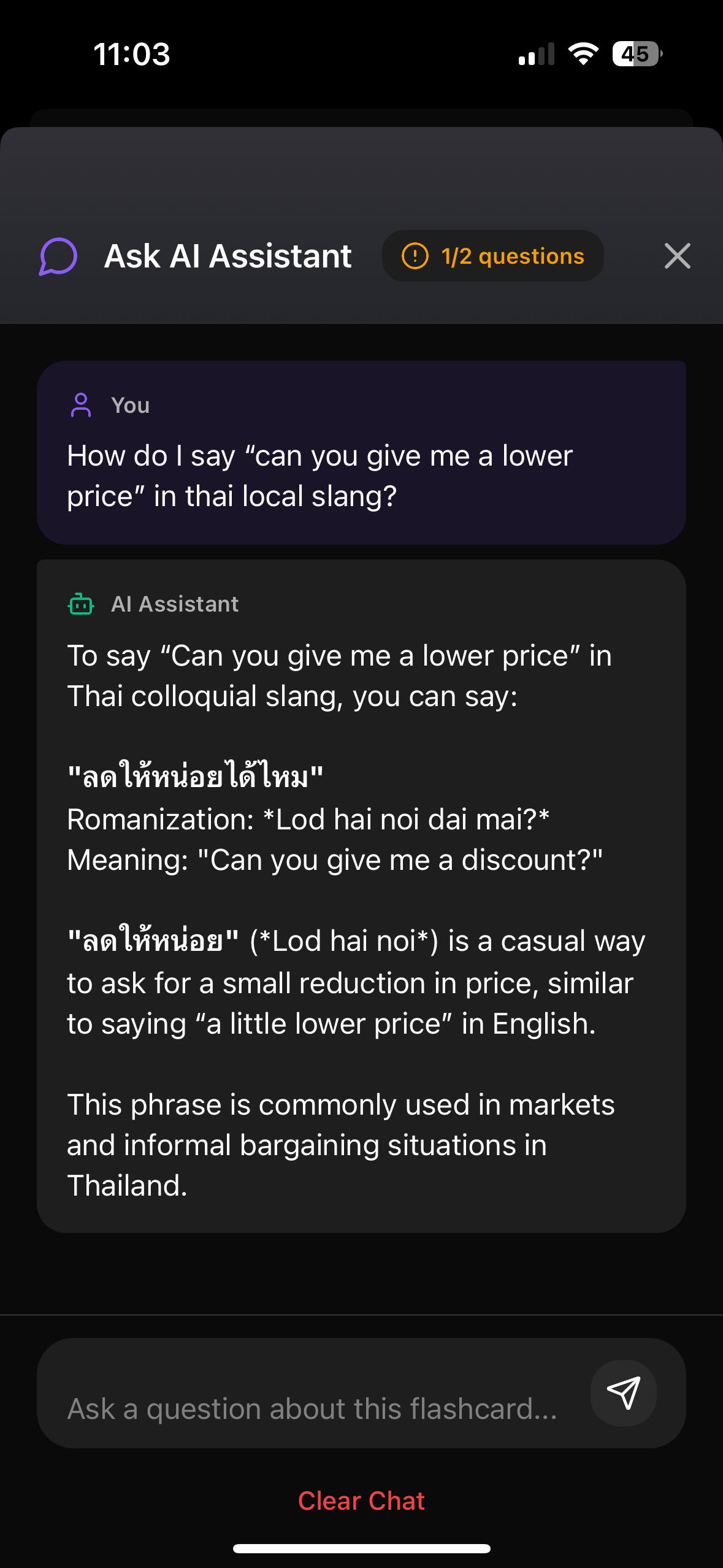Click the Thai phrase ลดให้หน่อยได้ไหม

(x=194, y=776)
